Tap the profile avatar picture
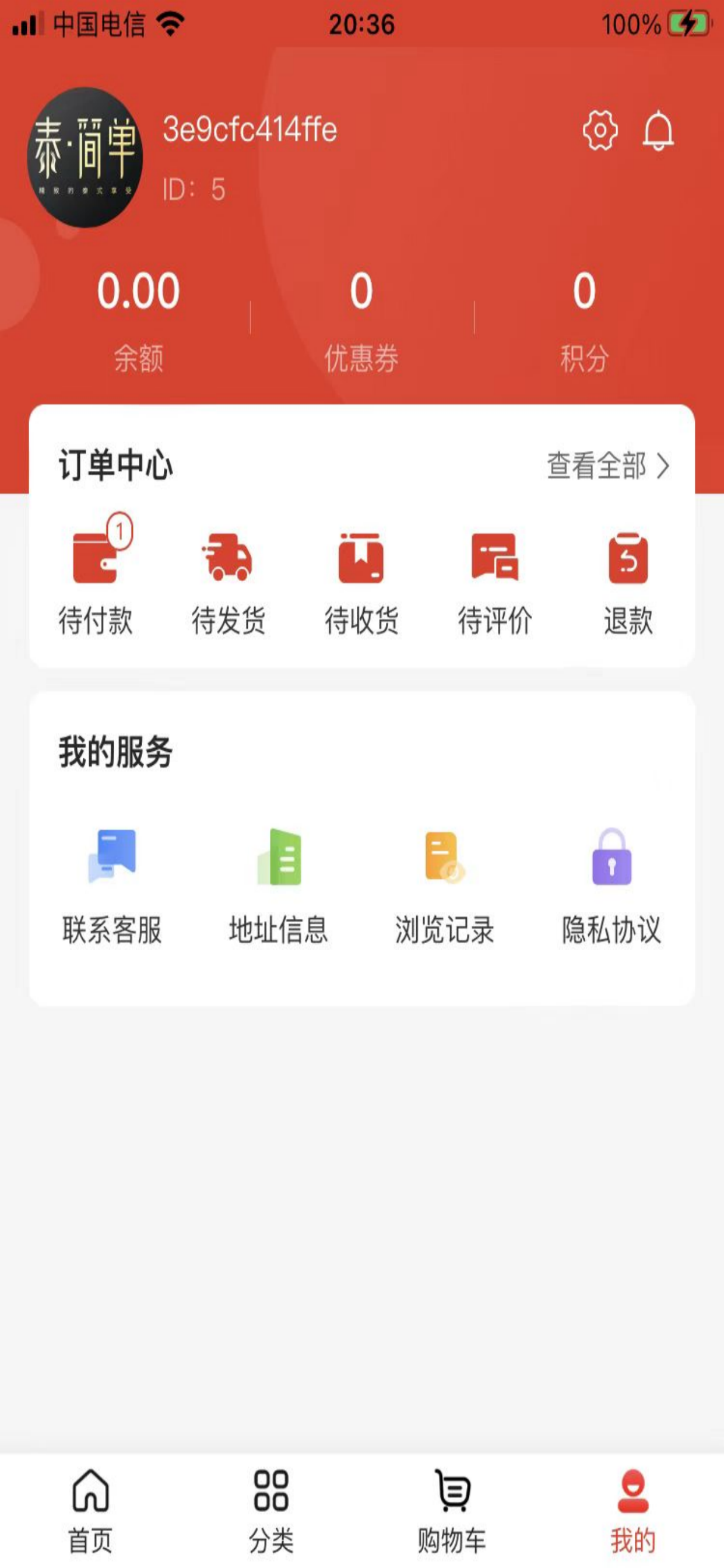This screenshot has width=724, height=1568. 85,157
